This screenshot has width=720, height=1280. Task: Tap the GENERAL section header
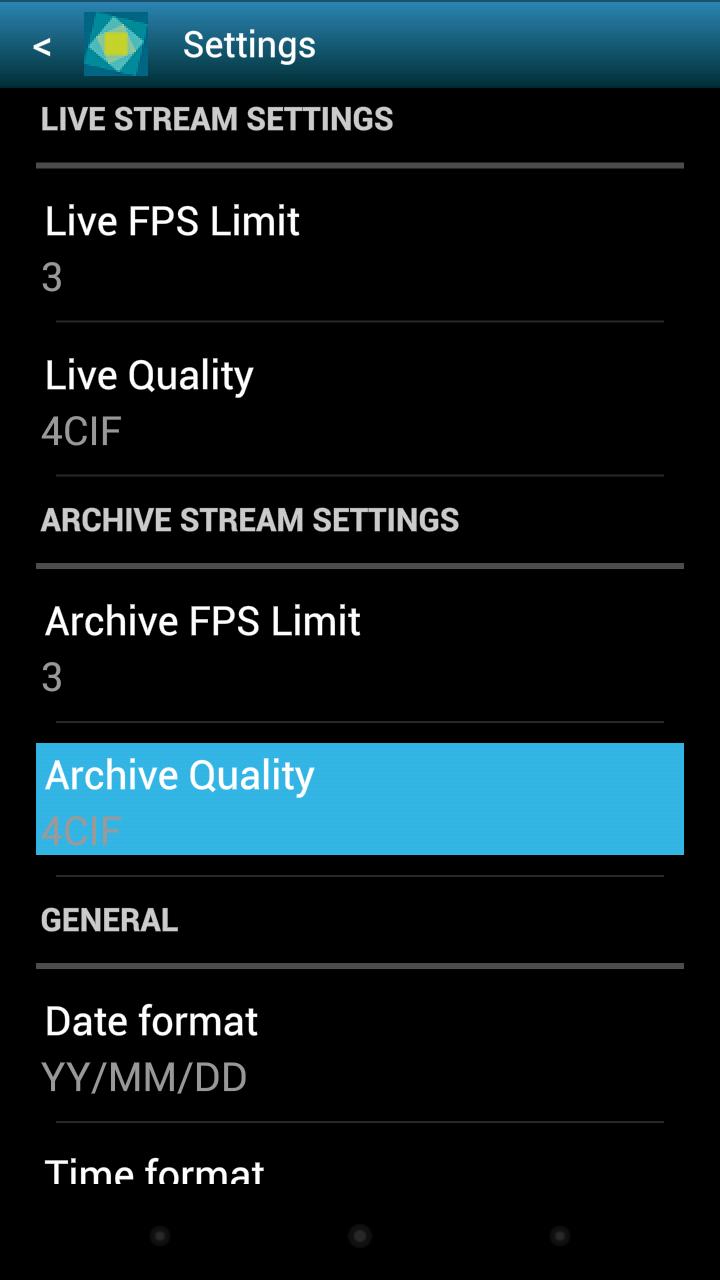tap(109, 919)
